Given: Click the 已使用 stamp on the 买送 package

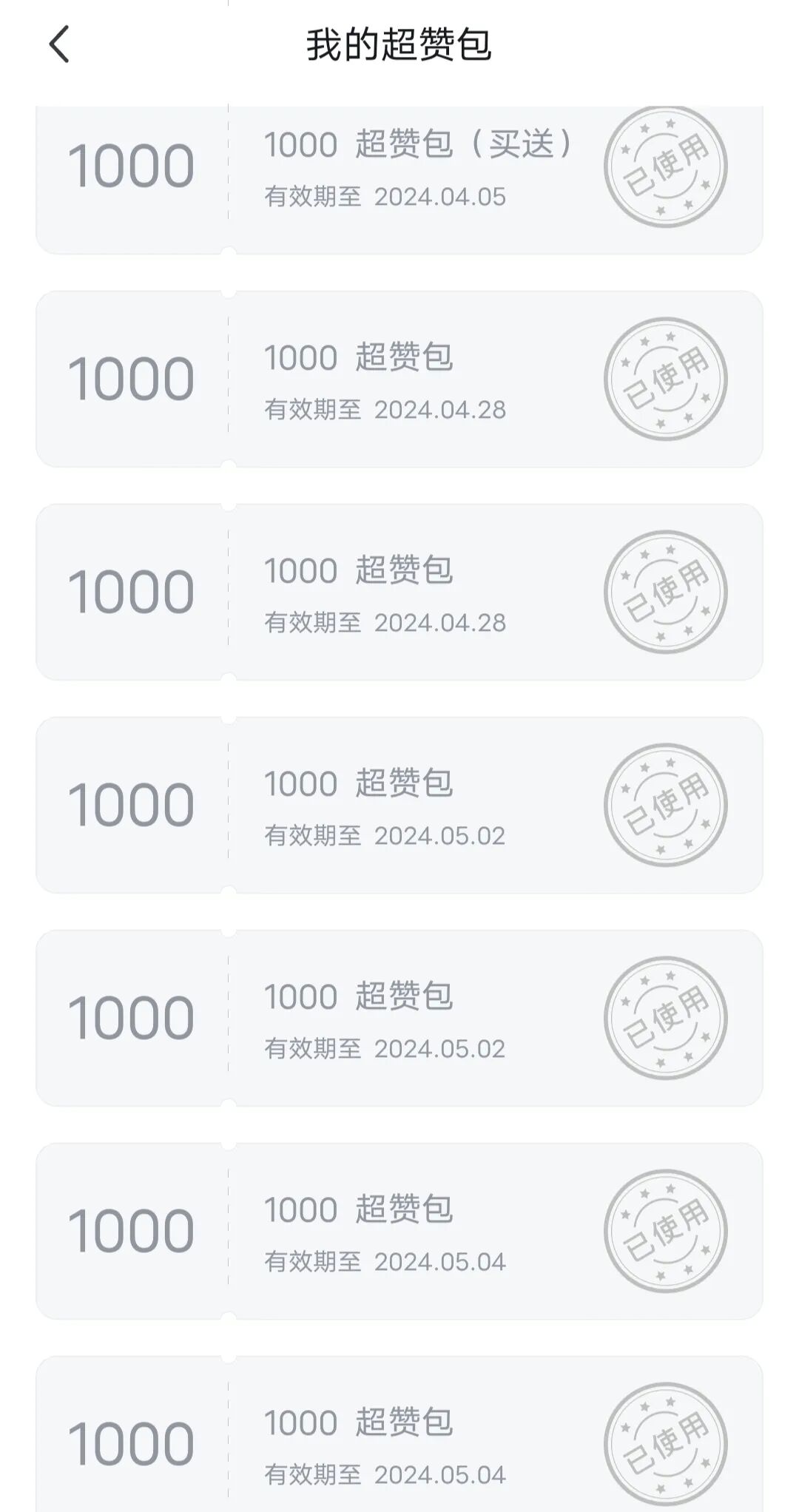Looking at the screenshot, I should click(x=666, y=166).
